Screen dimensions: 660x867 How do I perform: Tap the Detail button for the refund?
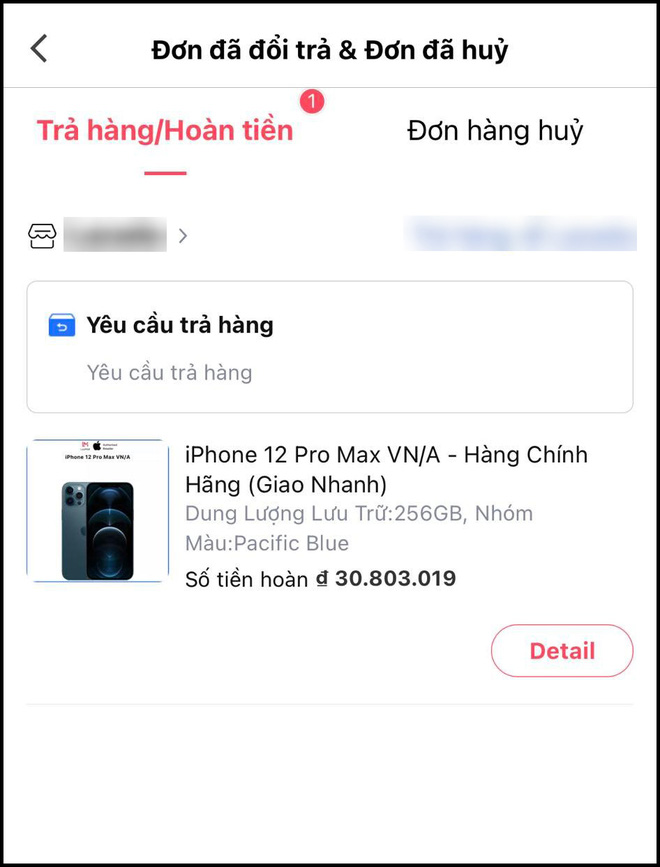(561, 651)
